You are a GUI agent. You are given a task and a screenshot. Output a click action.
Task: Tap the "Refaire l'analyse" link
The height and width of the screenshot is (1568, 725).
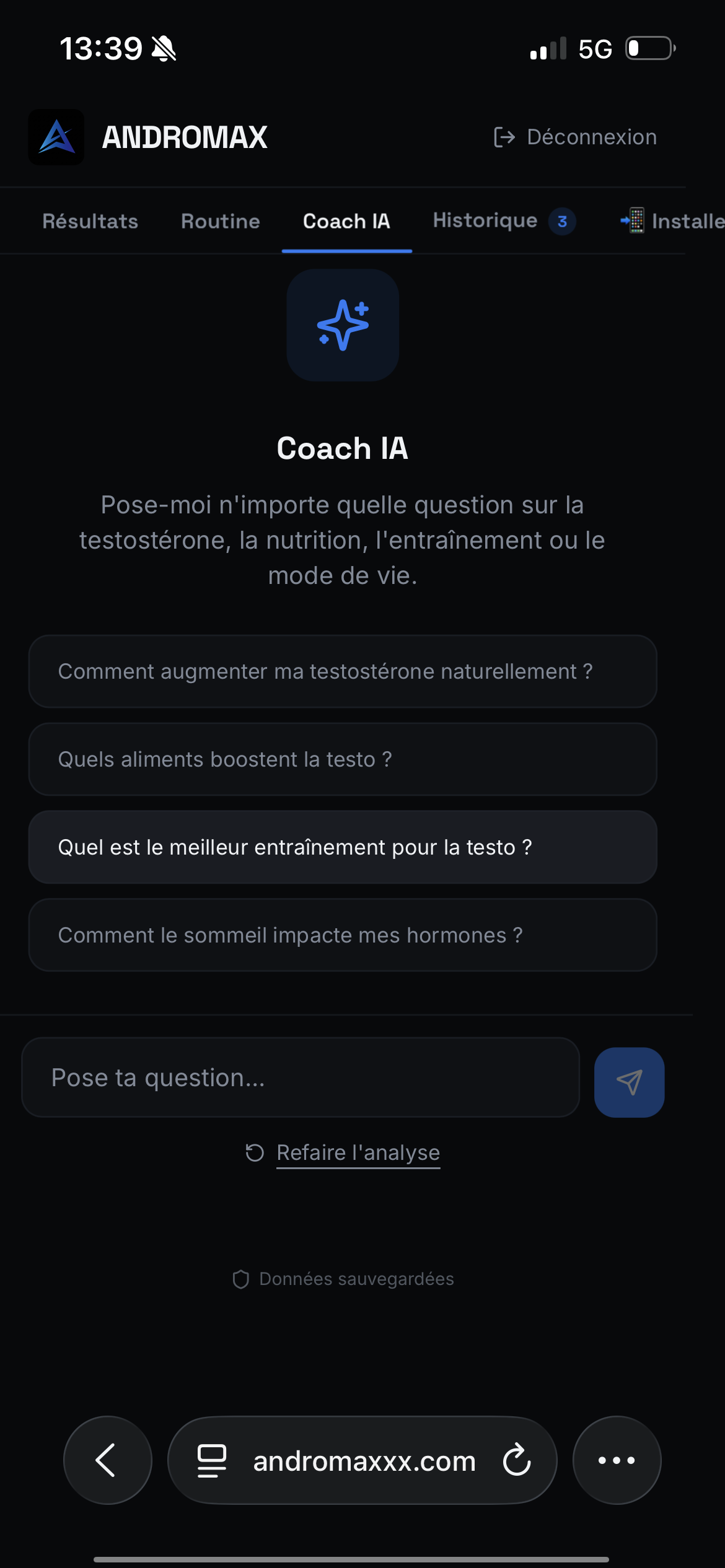point(358,1152)
